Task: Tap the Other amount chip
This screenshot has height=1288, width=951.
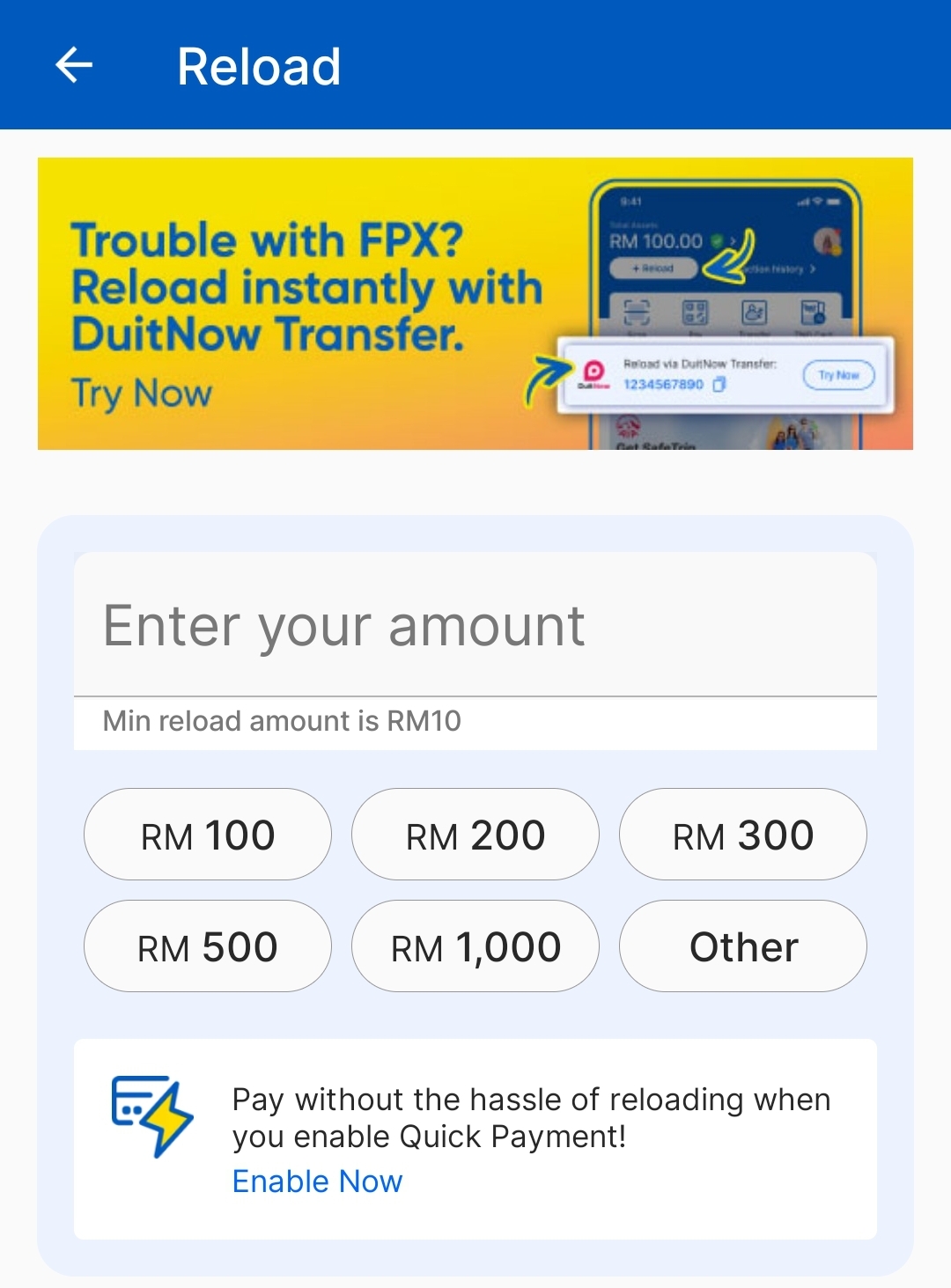Action: (742, 946)
